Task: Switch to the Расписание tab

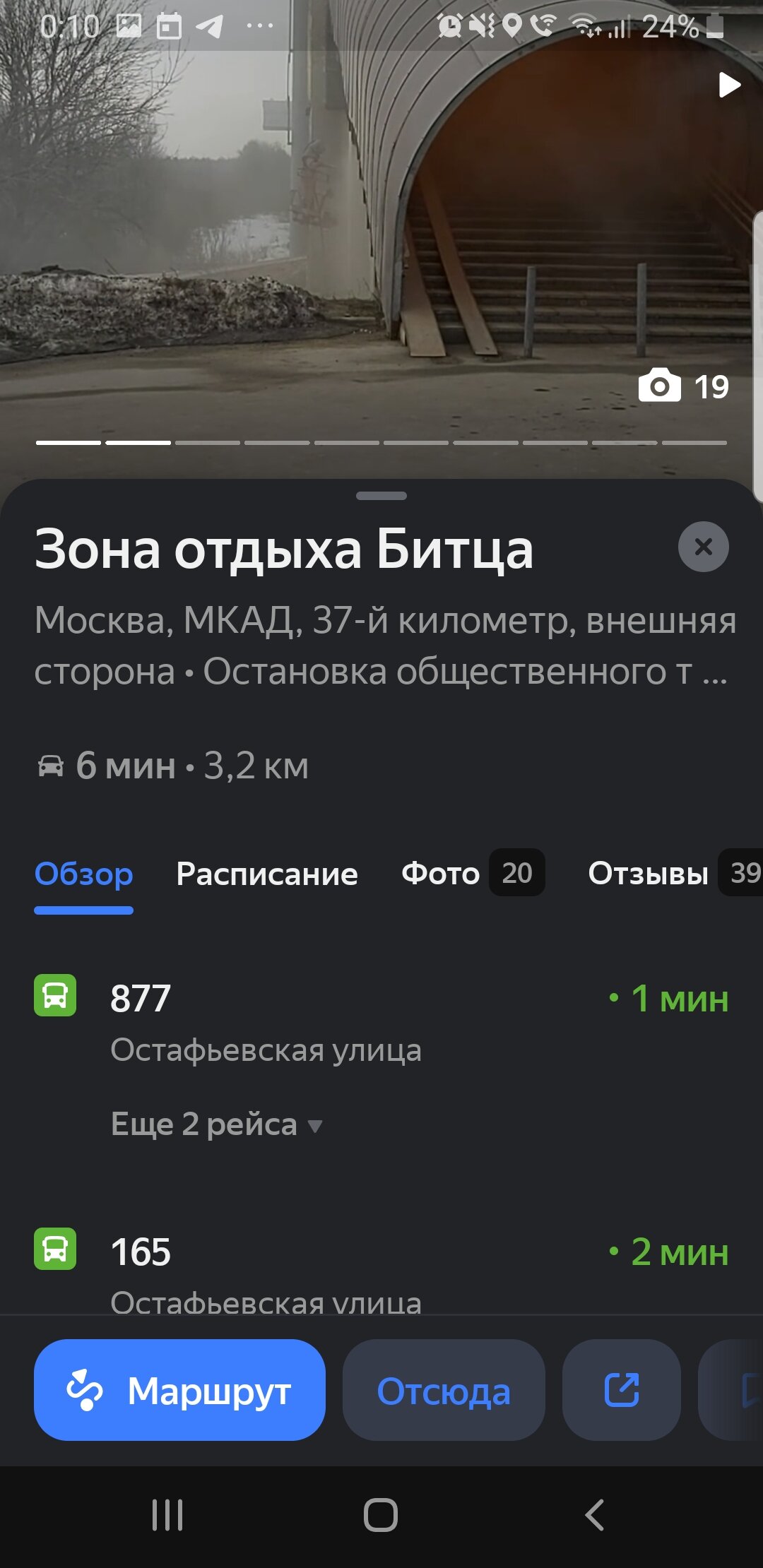Action: (x=266, y=874)
